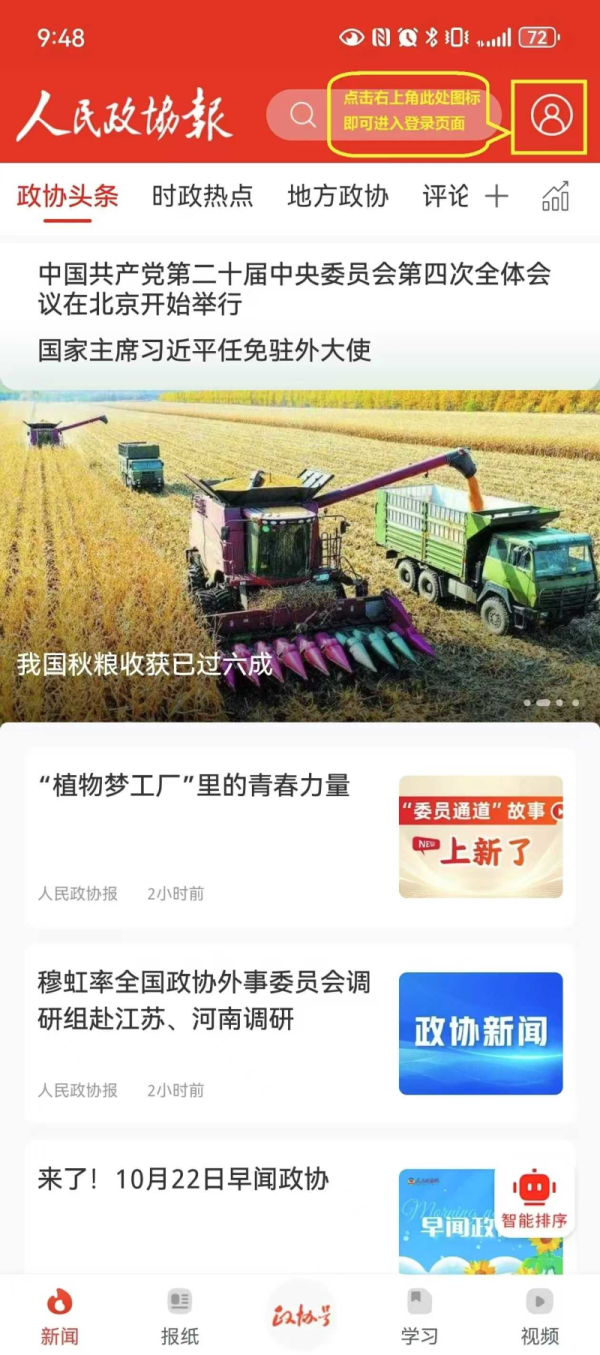Tap the 智能排序 robot button
Viewport: 600px width, 1355px height.
[534, 1200]
